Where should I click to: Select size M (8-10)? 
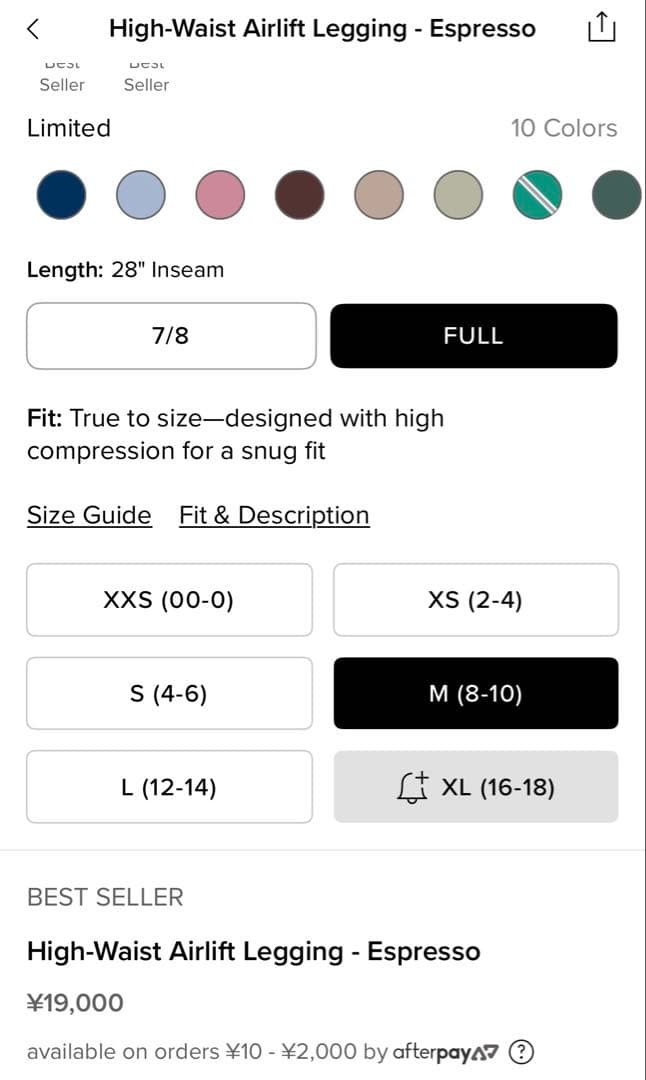click(475, 693)
